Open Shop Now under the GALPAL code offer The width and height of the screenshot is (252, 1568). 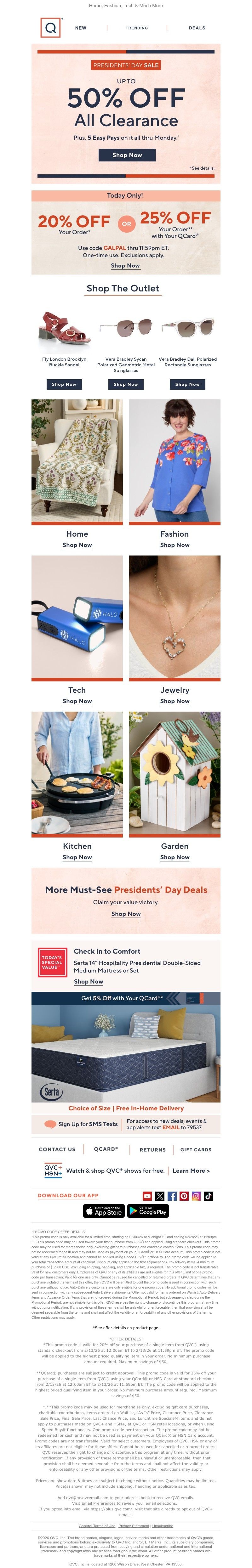pos(125,265)
